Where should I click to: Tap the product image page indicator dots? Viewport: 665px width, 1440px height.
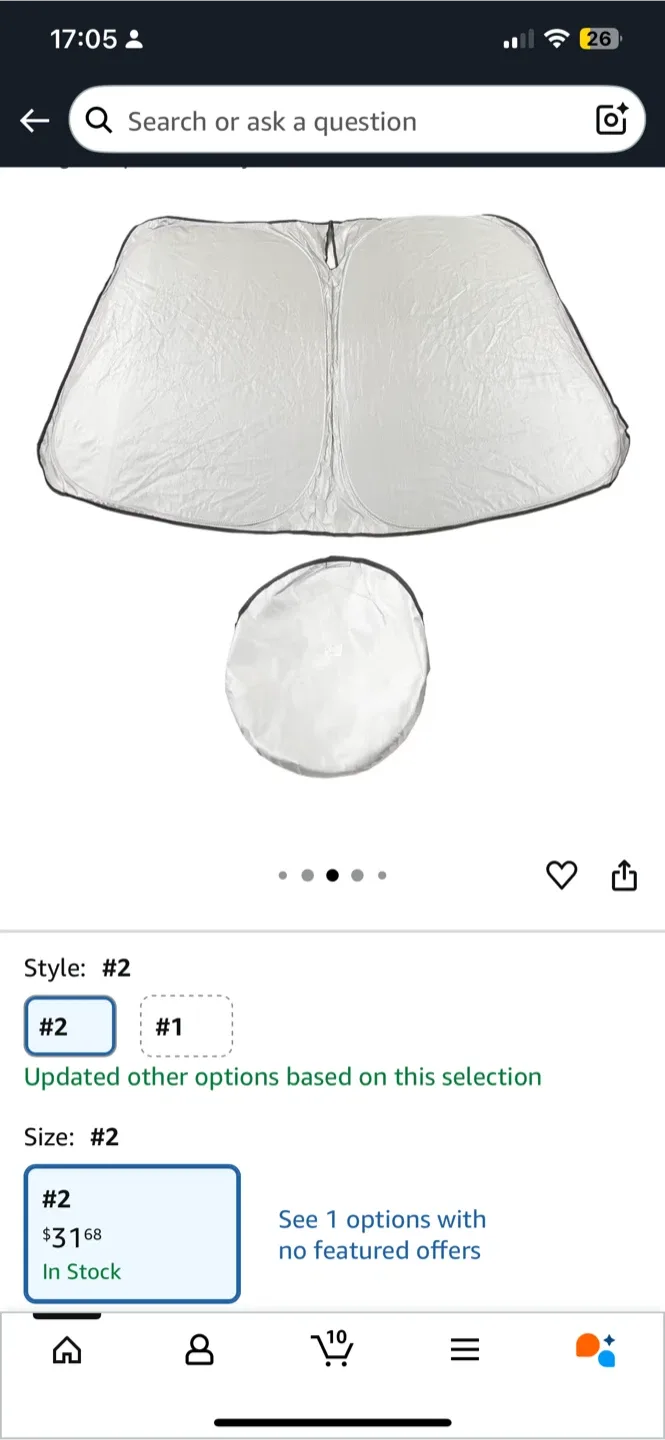click(x=332, y=876)
